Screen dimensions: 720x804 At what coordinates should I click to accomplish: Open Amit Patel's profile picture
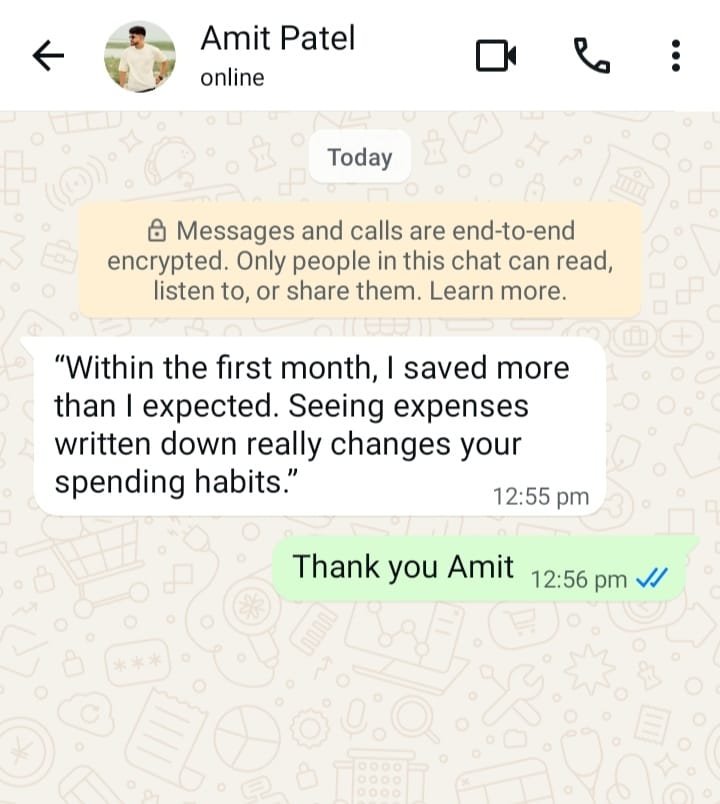(x=140, y=57)
